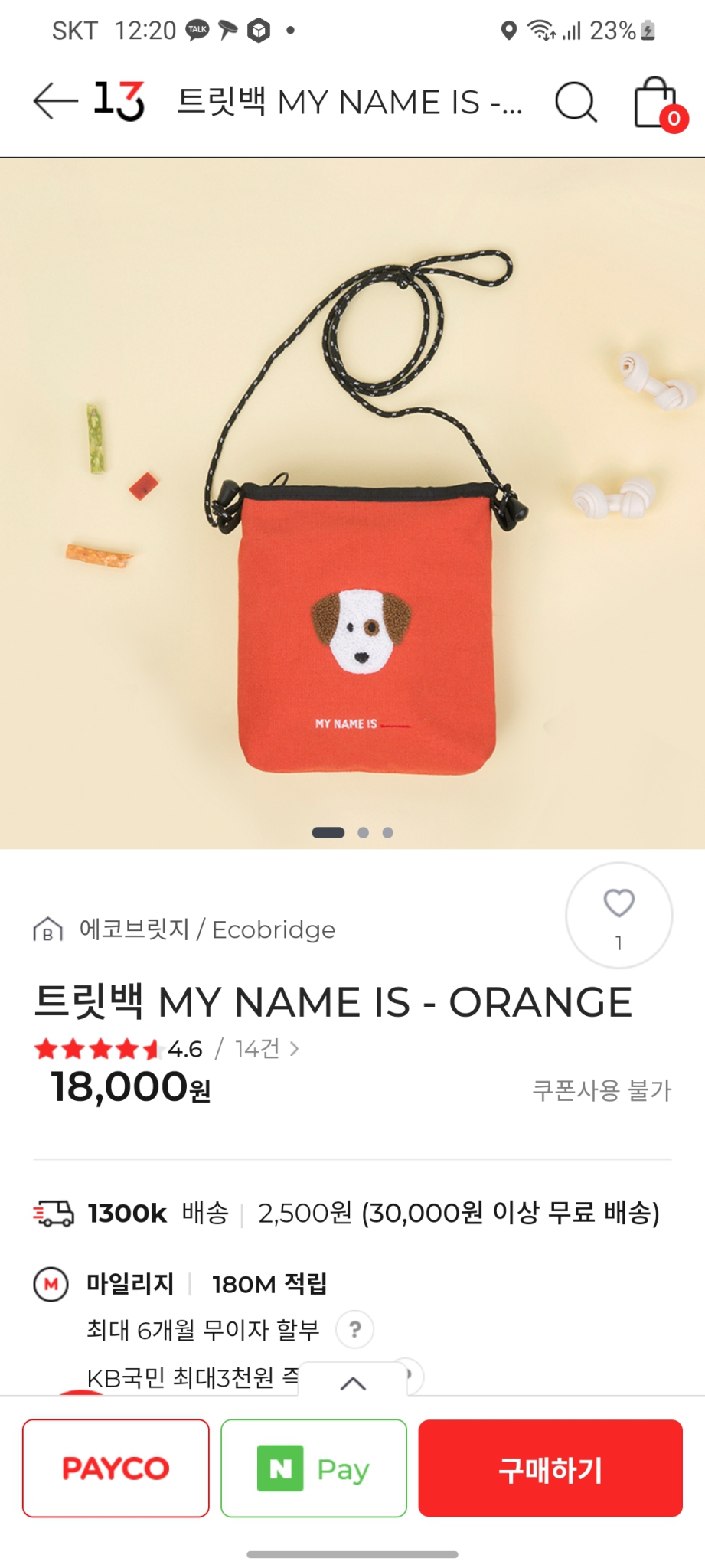Screen dimensions: 705x1568
Task: Open the search icon
Action: coord(575,103)
